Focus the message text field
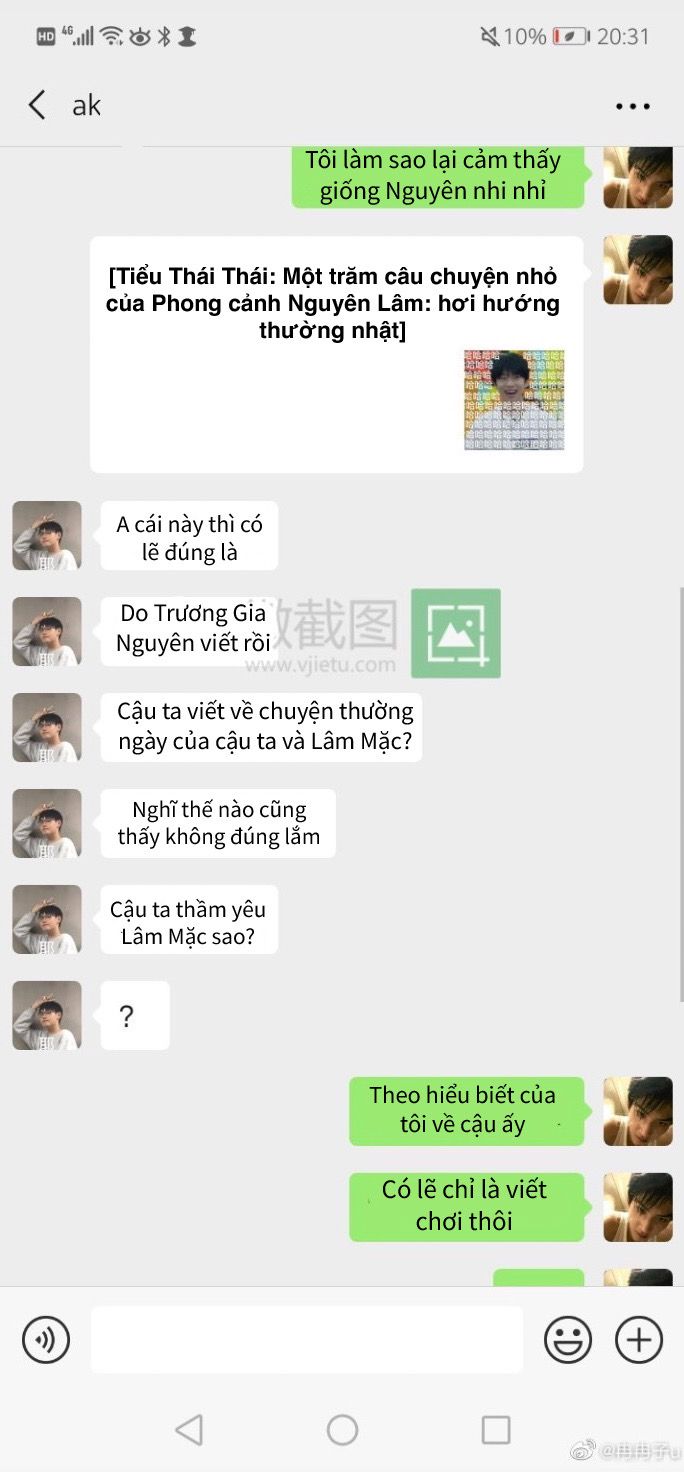 point(306,1340)
